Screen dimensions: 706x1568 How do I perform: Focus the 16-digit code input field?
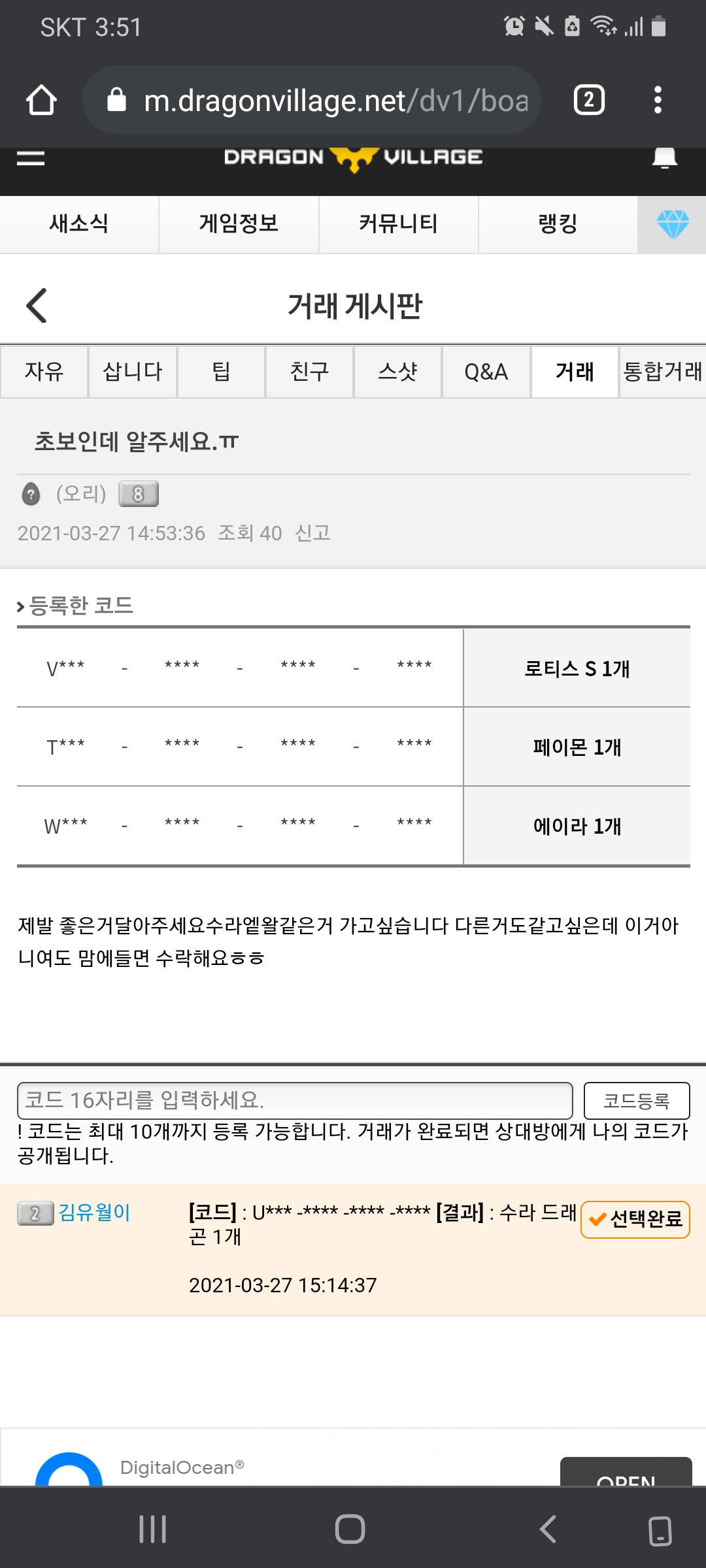point(294,1101)
